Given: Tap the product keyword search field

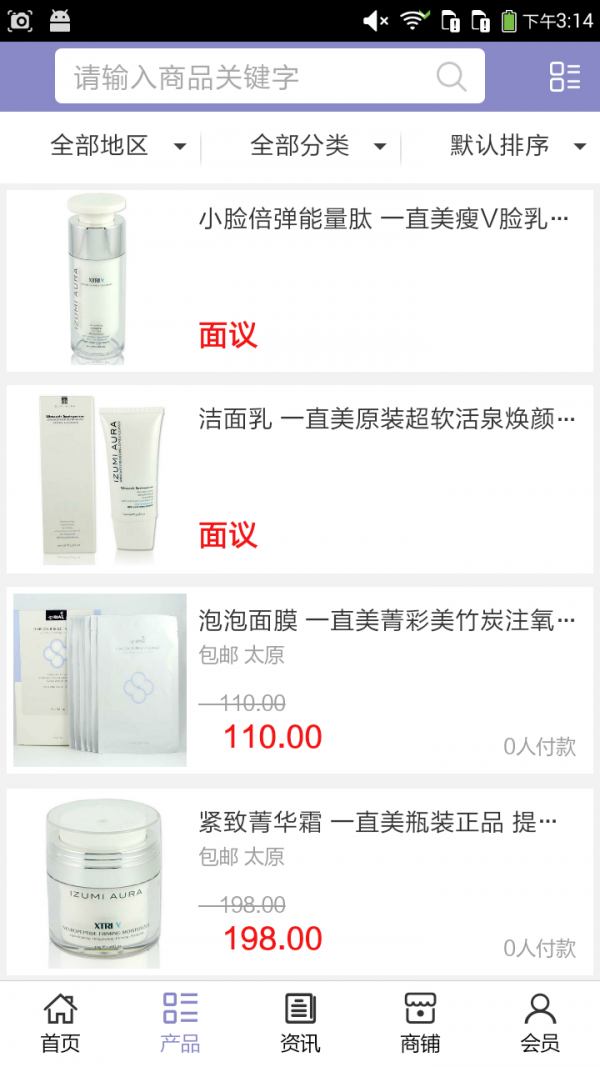Looking at the screenshot, I should (x=240, y=77).
